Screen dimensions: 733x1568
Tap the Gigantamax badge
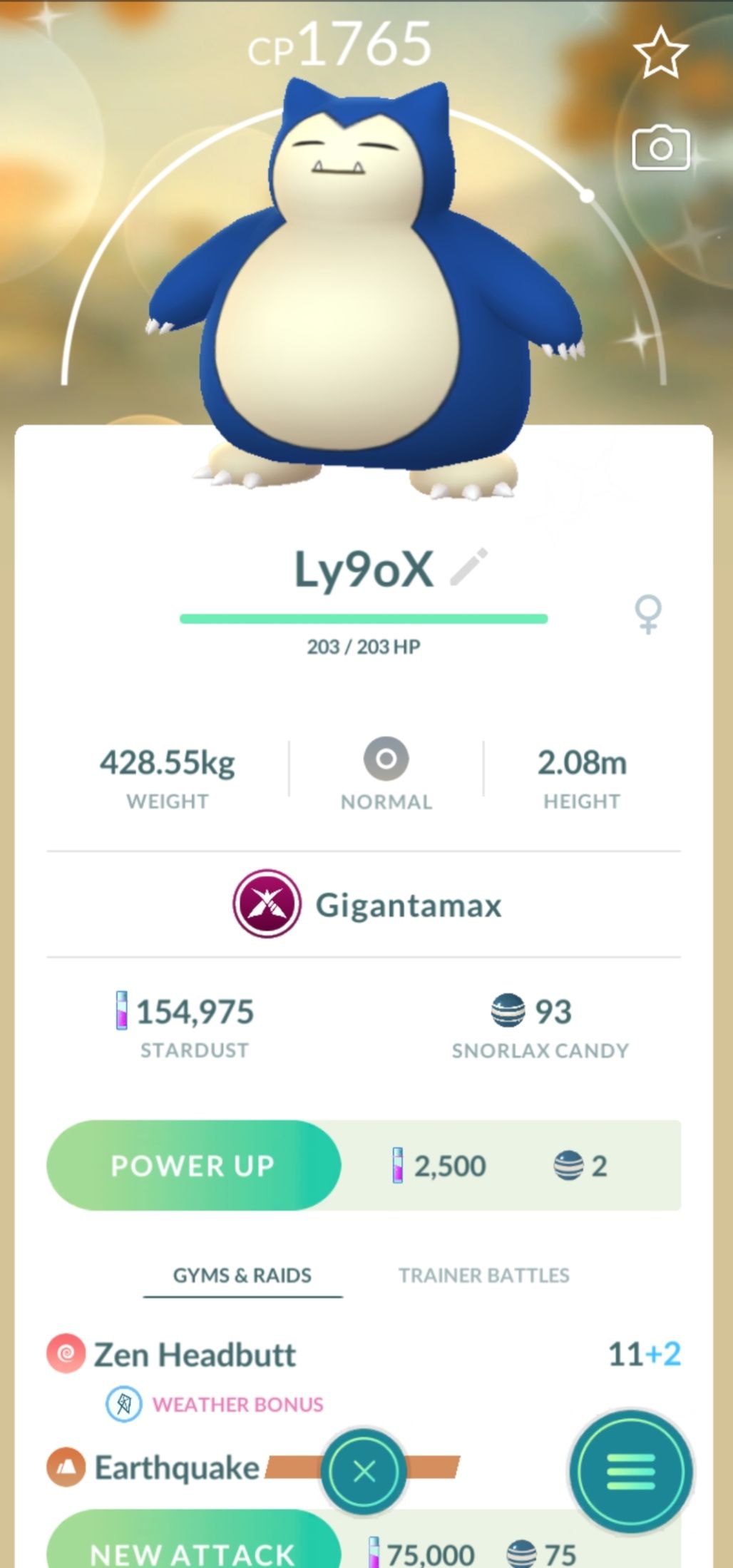click(x=267, y=903)
